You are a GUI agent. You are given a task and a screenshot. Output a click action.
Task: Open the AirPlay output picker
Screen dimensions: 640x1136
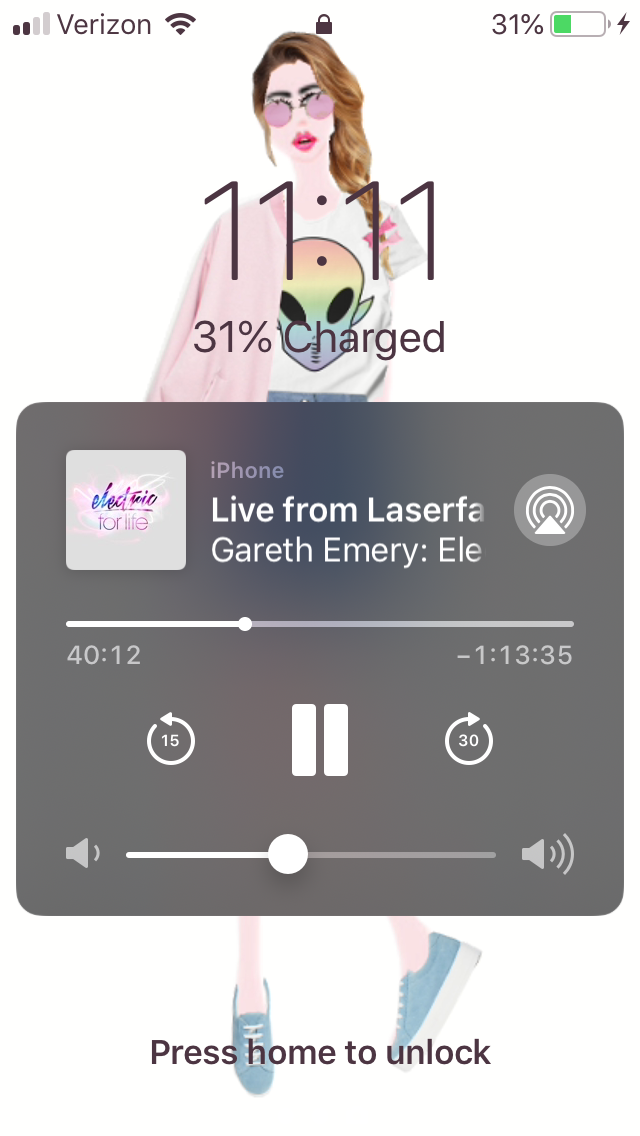coord(550,510)
